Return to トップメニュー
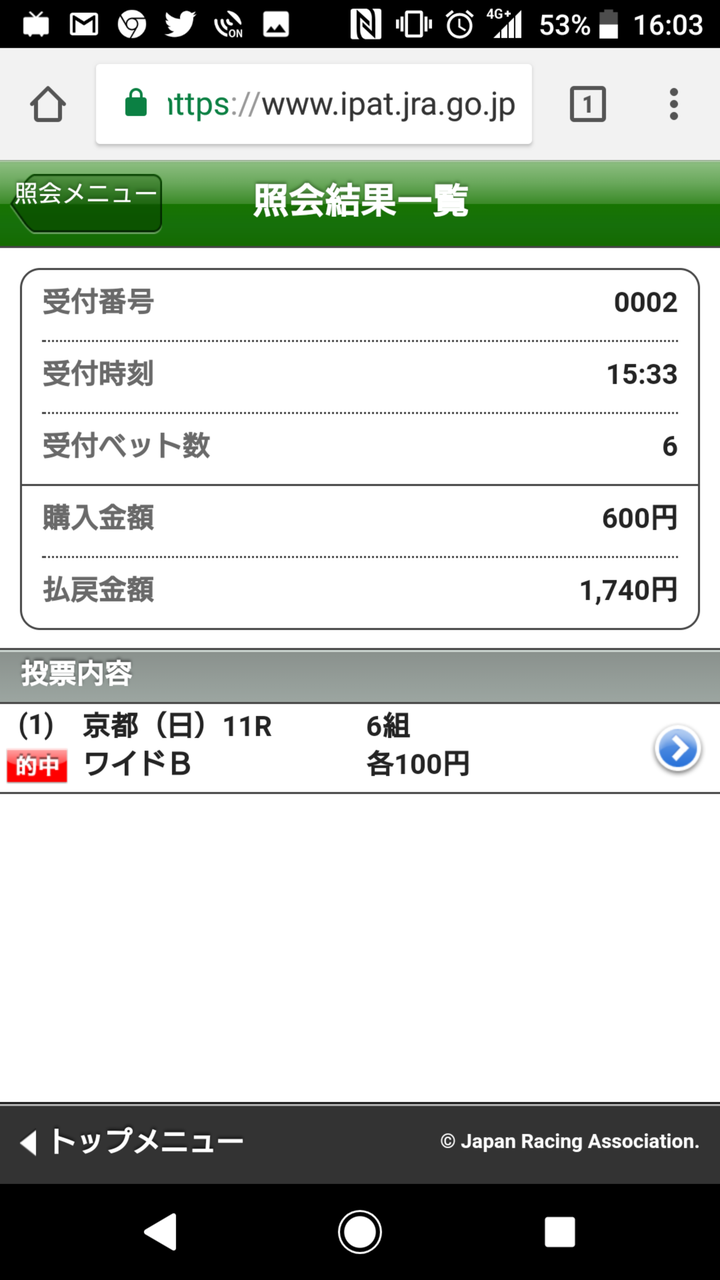Screen dimensions: 720x1280 (132, 1141)
